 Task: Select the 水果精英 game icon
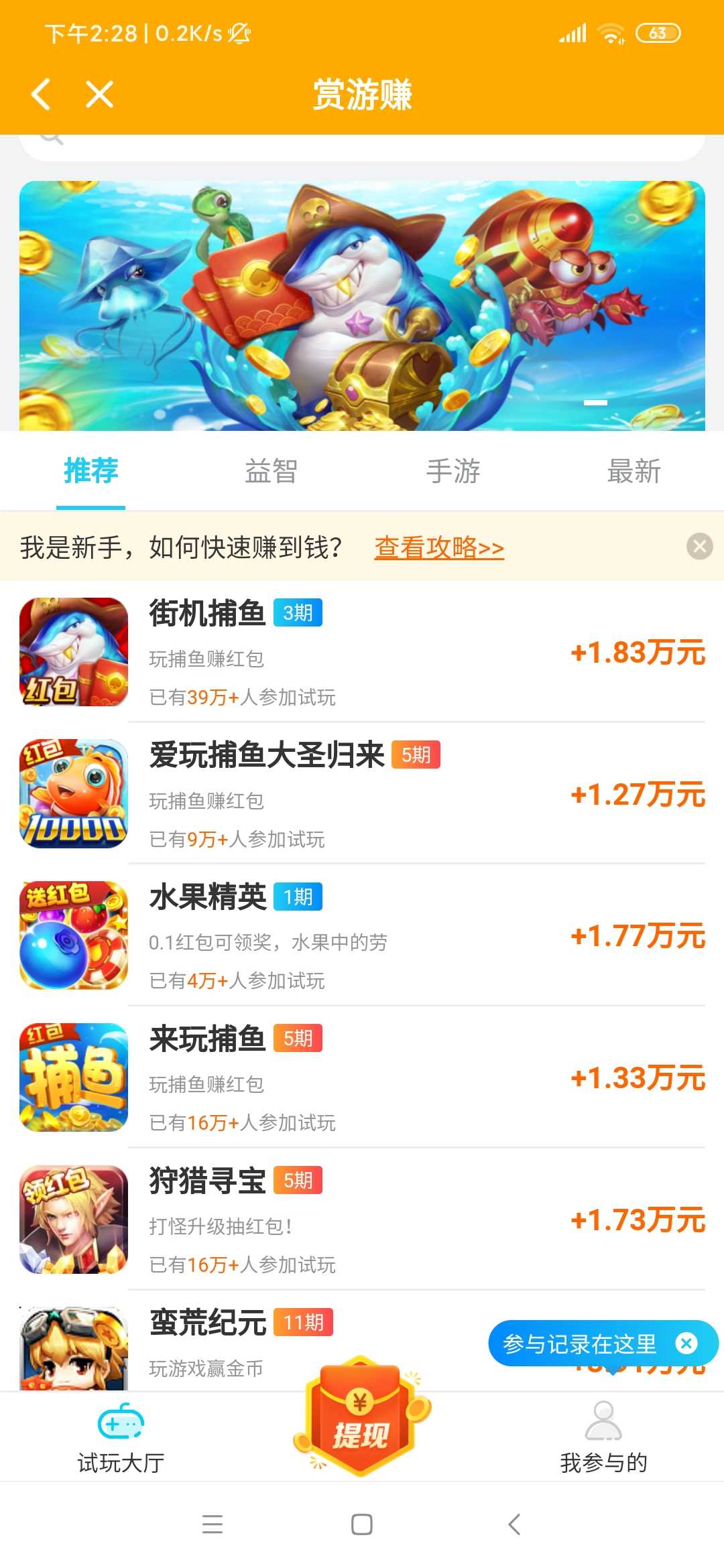[x=74, y=935]
